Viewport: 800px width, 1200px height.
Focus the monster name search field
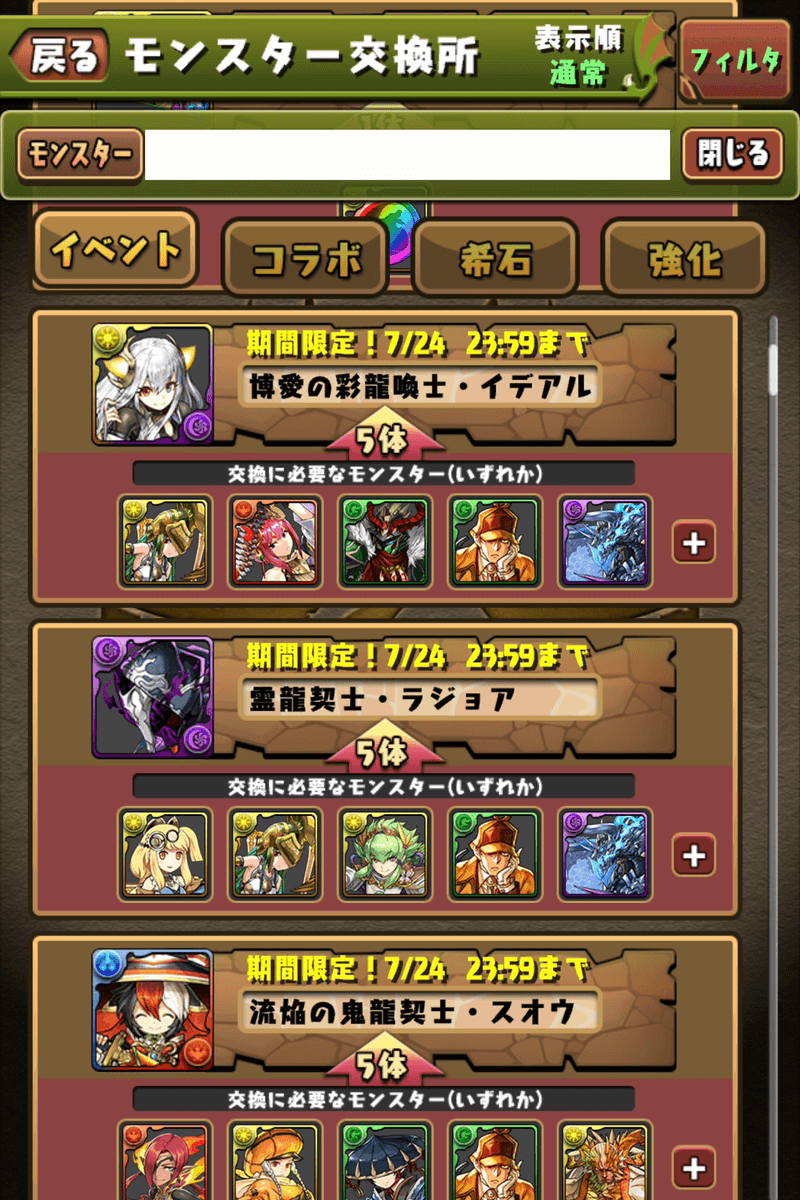(x=406, y=155)
